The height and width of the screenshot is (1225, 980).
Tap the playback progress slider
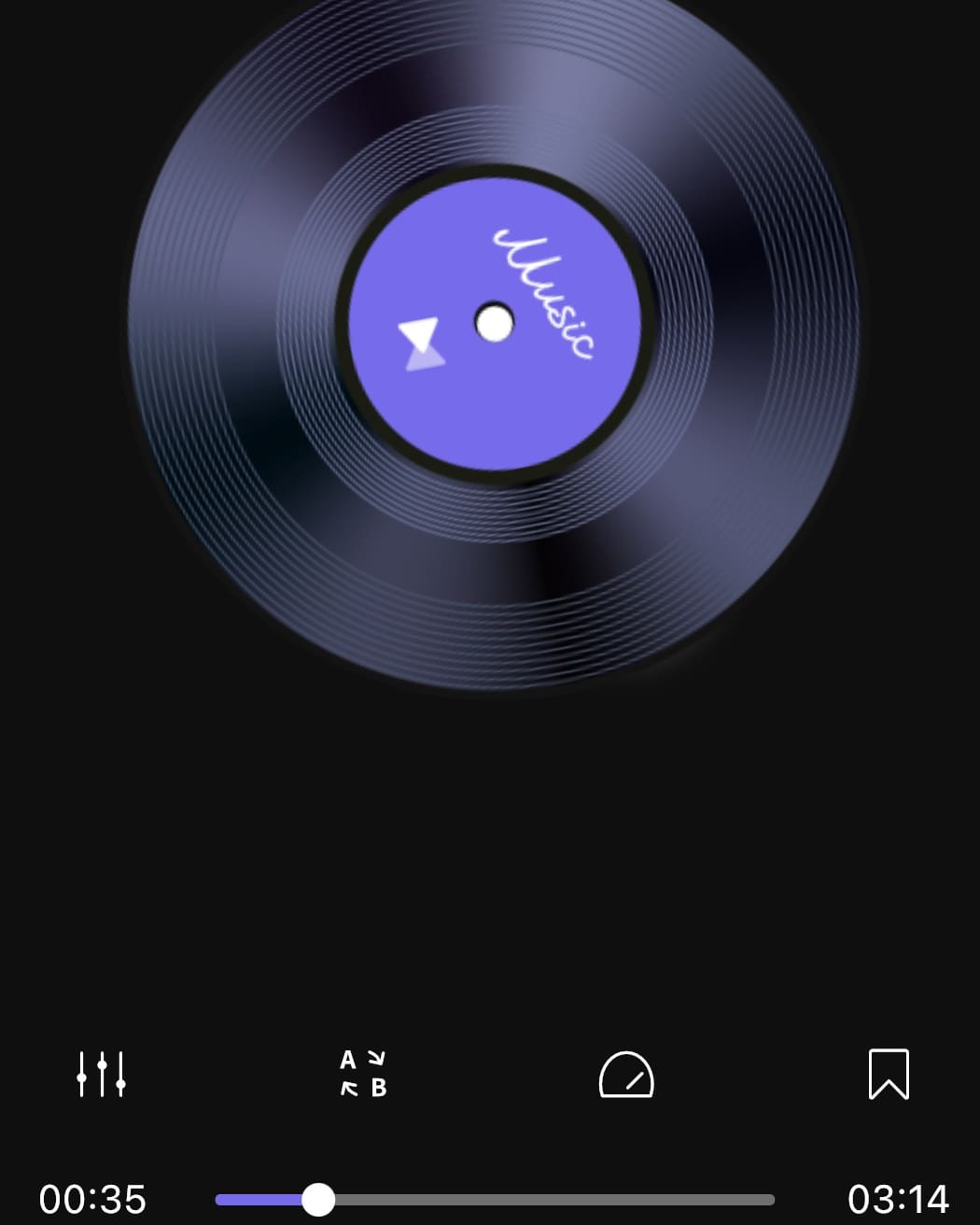point(495,1199)
